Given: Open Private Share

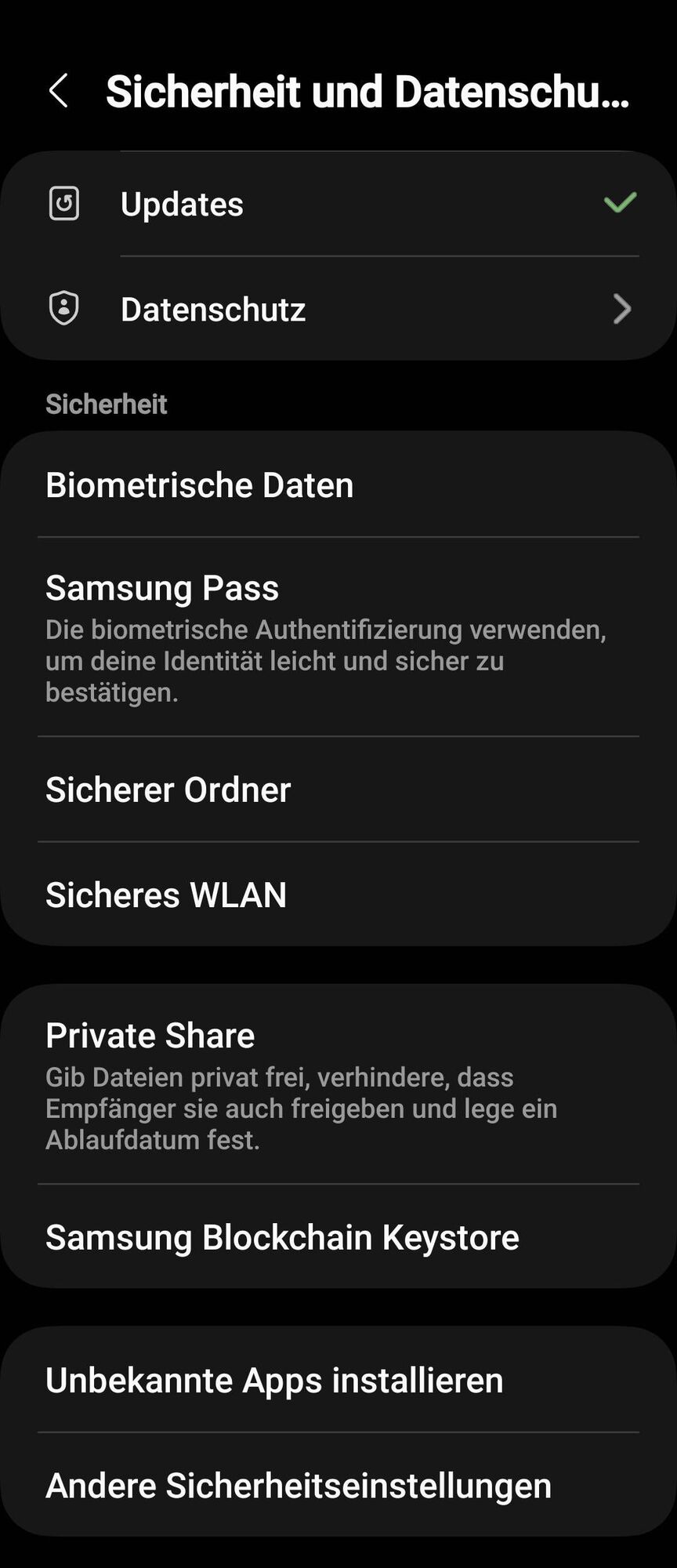Looking at the screenshot, I should pyautogui.click(x=150, y=1036).
